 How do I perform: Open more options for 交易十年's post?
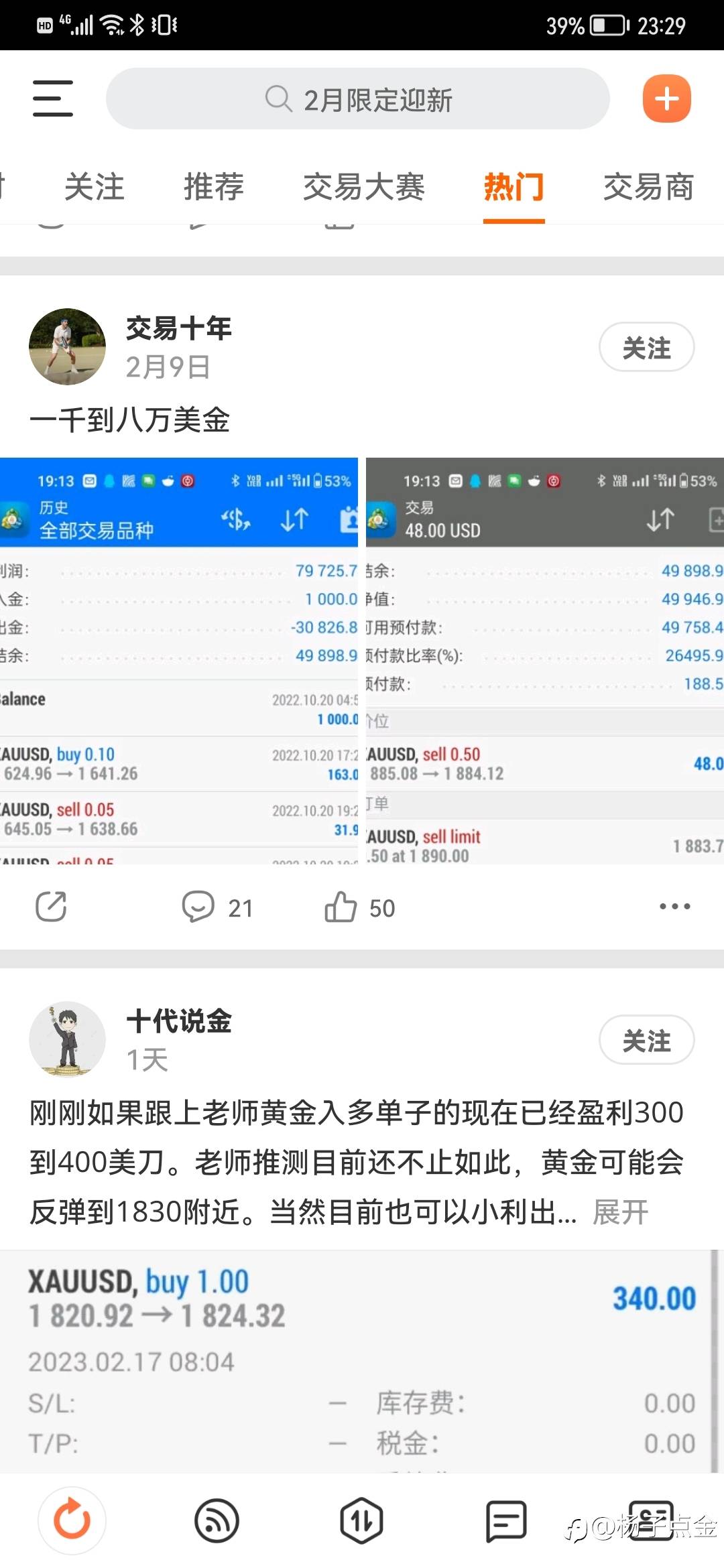[674, 907]
